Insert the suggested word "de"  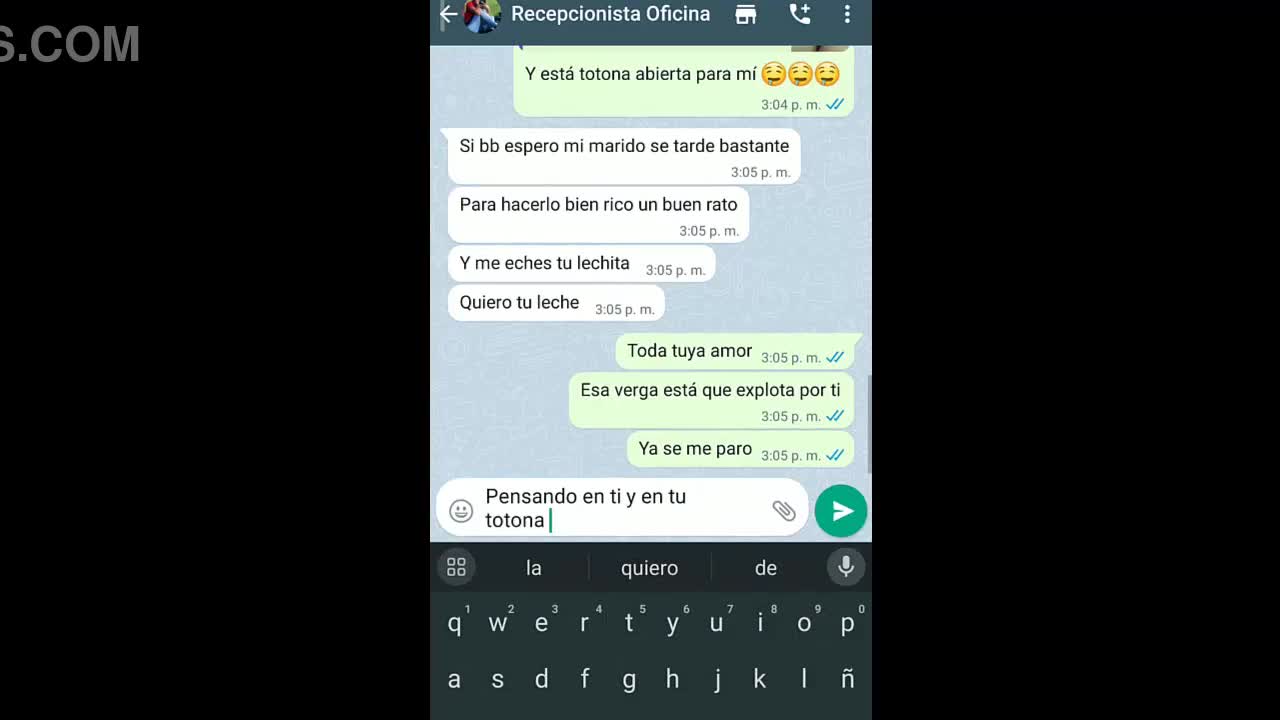coord(766,568)
